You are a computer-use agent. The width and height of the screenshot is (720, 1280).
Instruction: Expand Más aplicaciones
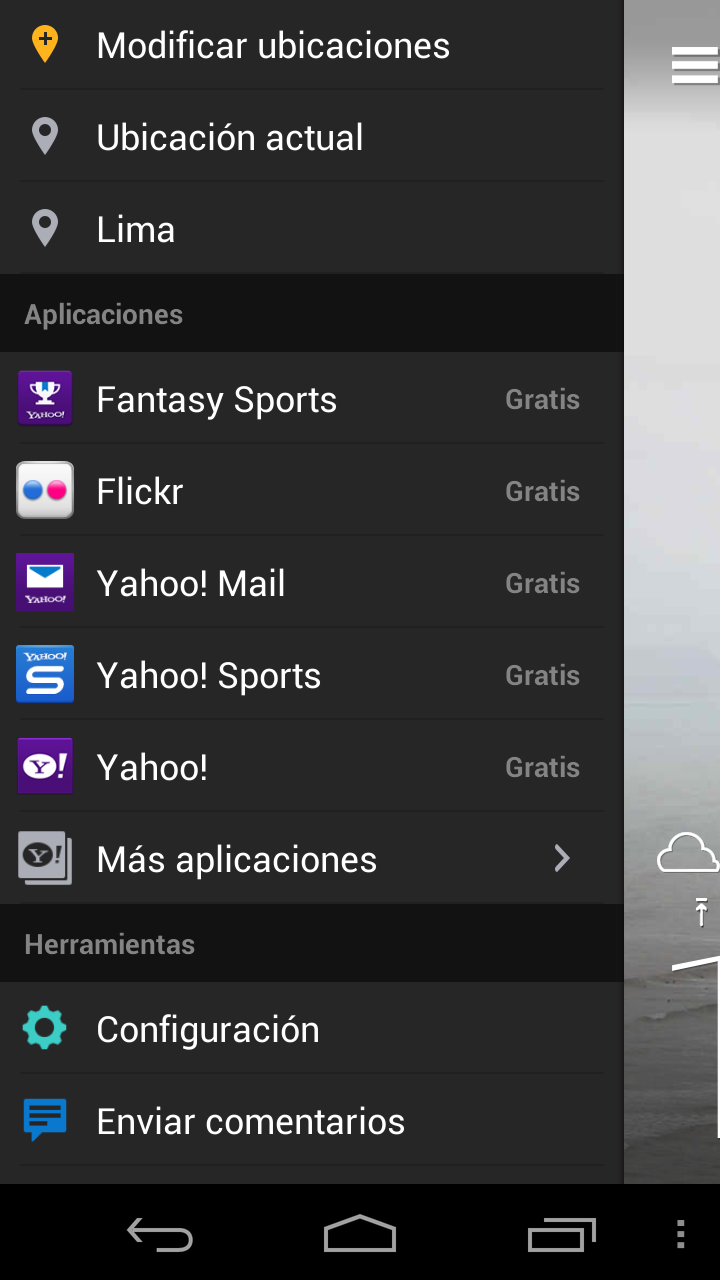(311, 858)
